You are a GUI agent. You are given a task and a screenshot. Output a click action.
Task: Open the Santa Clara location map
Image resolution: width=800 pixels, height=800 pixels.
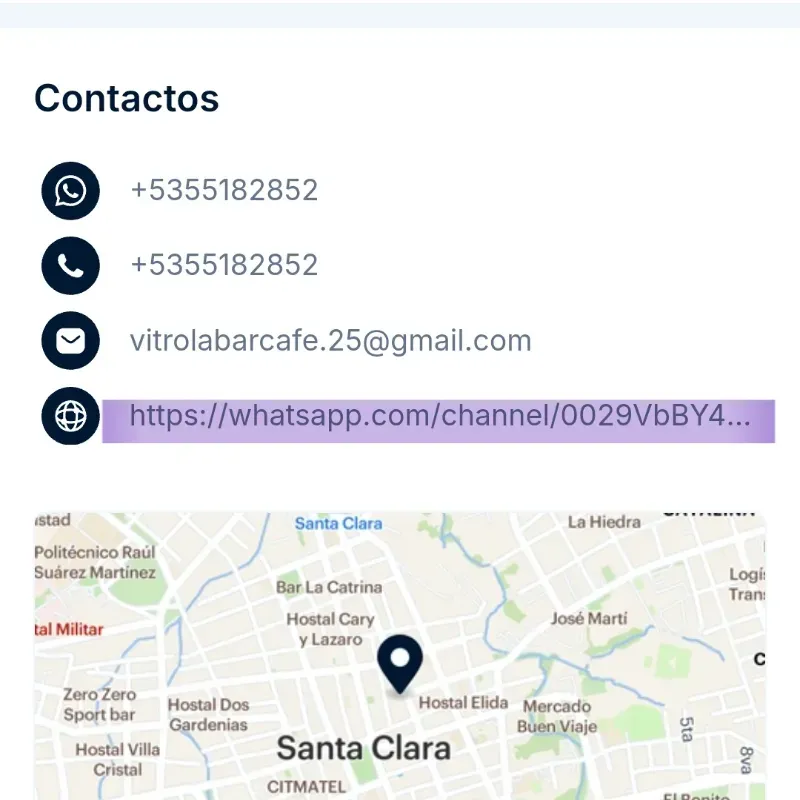coord(400,660)
